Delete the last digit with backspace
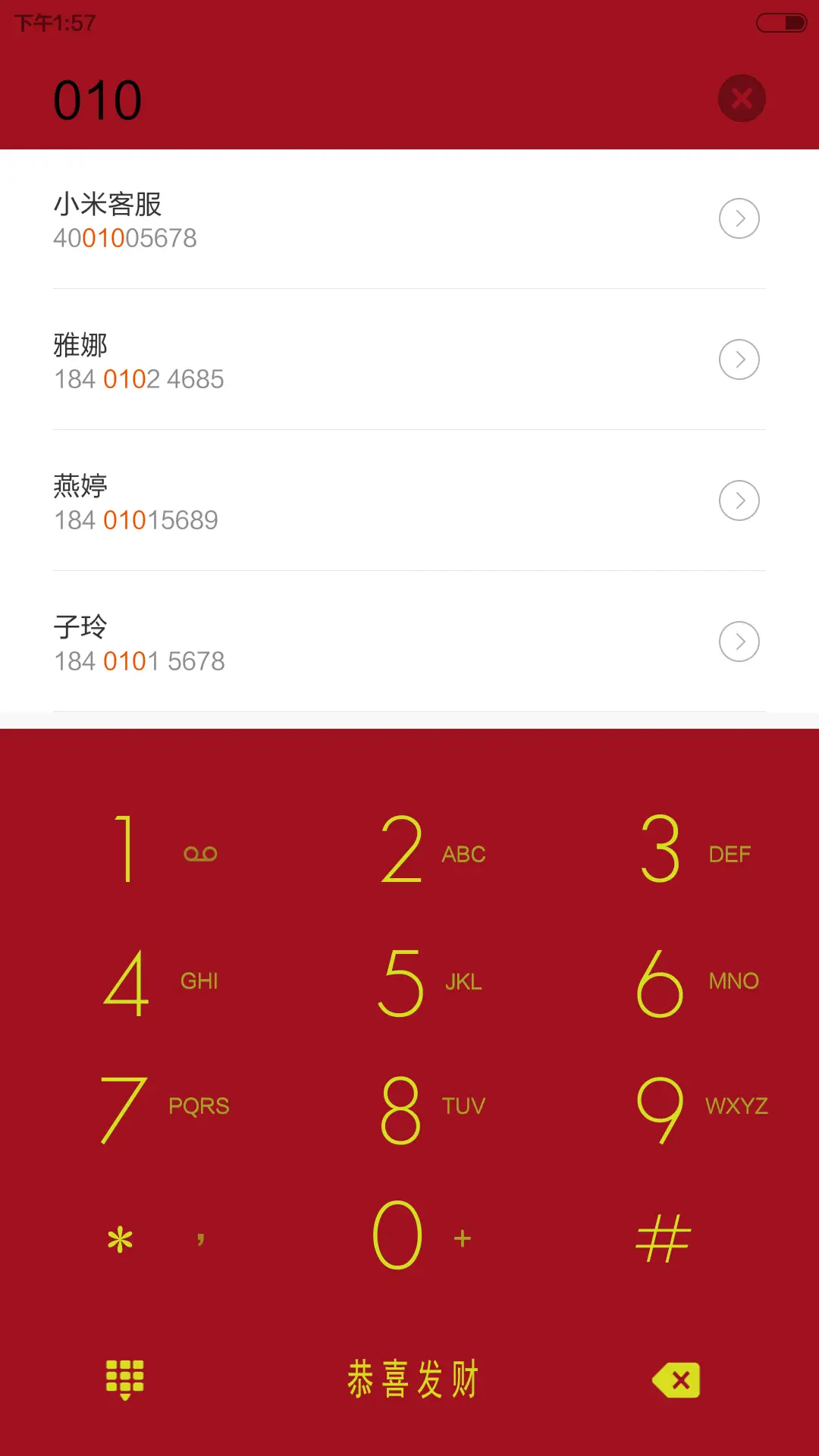 point(677,1380)
